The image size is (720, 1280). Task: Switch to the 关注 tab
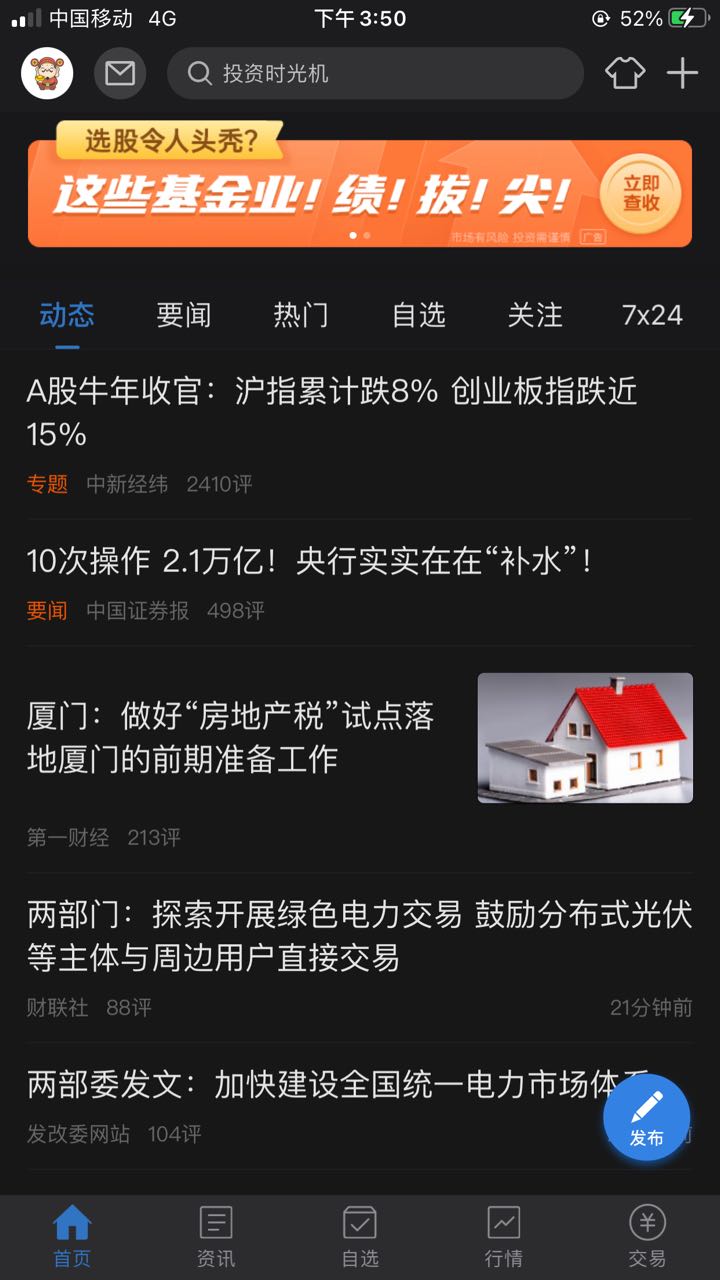[535, 315]
